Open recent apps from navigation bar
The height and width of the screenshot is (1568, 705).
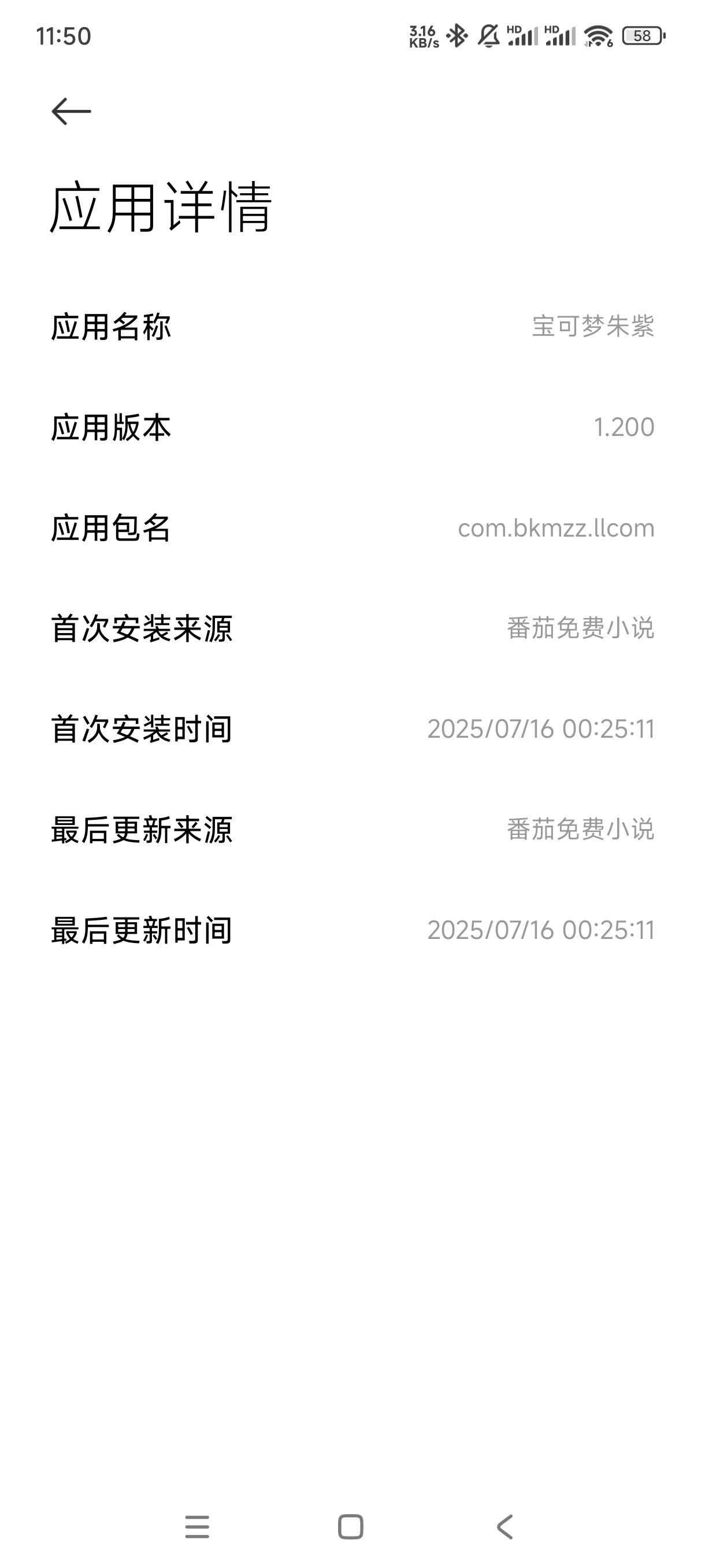(197, 1526)
